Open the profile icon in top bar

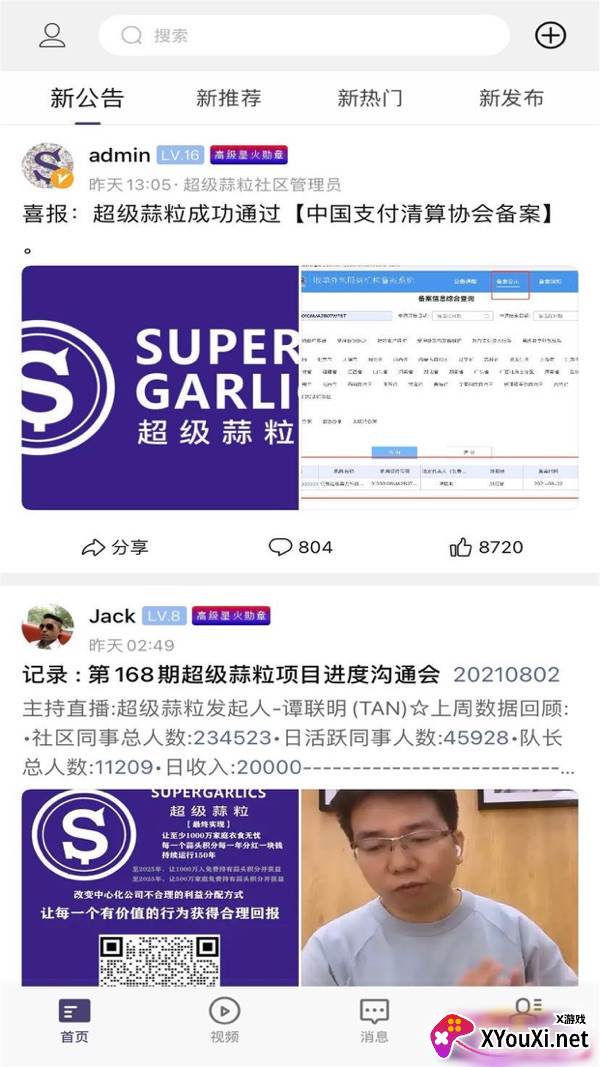[52, 35]
